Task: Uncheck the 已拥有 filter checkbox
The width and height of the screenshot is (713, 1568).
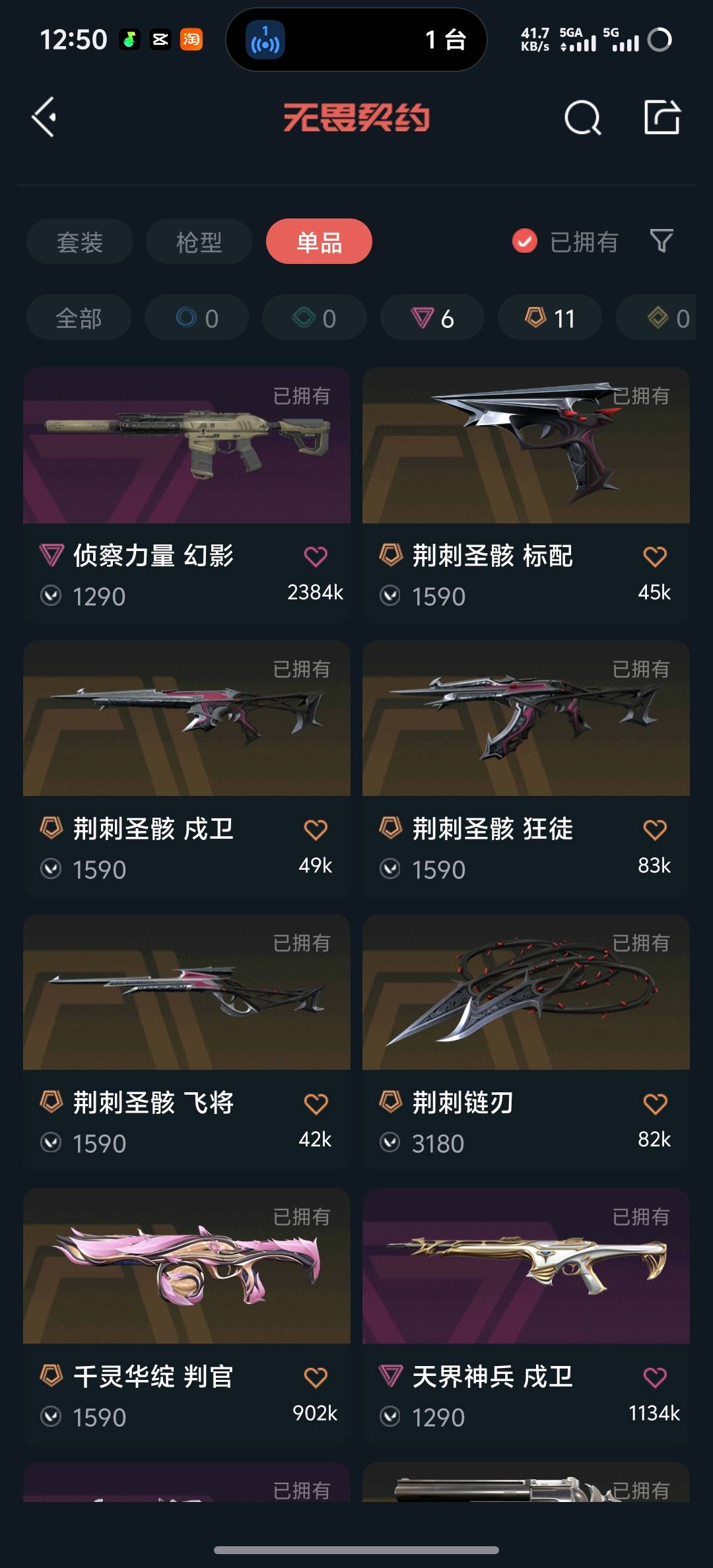Action: (x=525, y=242)
